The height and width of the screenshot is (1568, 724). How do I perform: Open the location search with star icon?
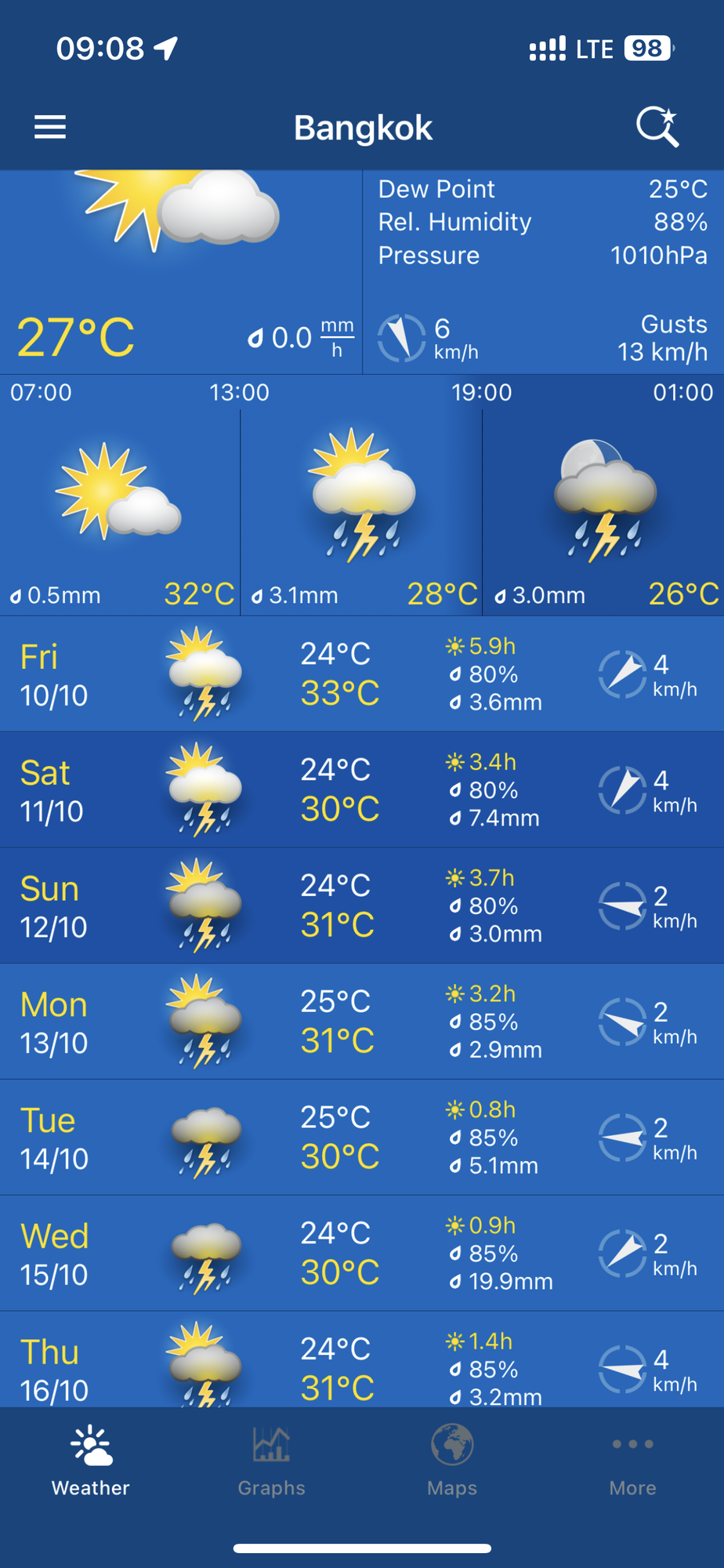pyautogui.click(x=657, y=127)
